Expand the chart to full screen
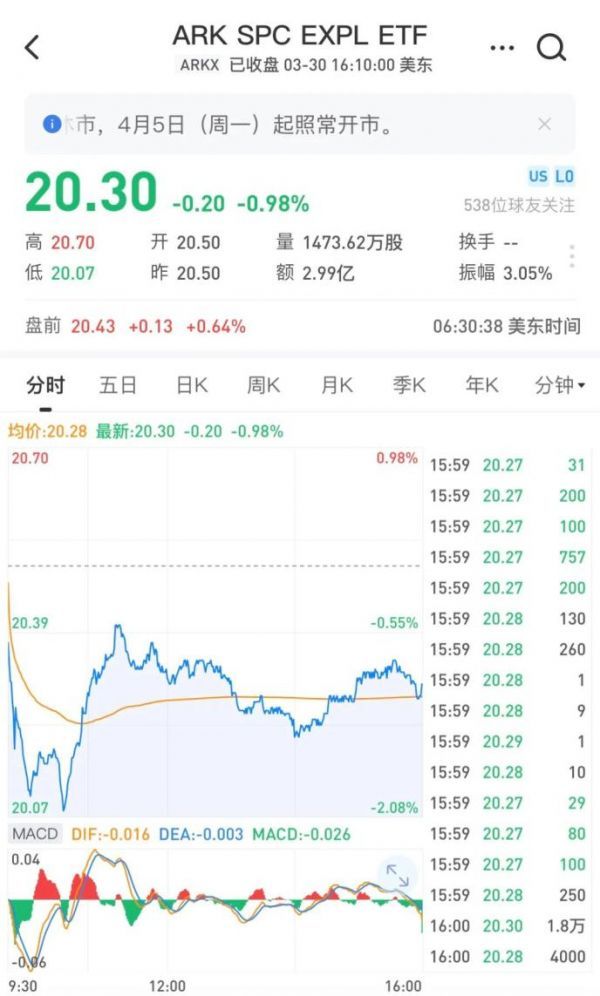 [397, 875]
